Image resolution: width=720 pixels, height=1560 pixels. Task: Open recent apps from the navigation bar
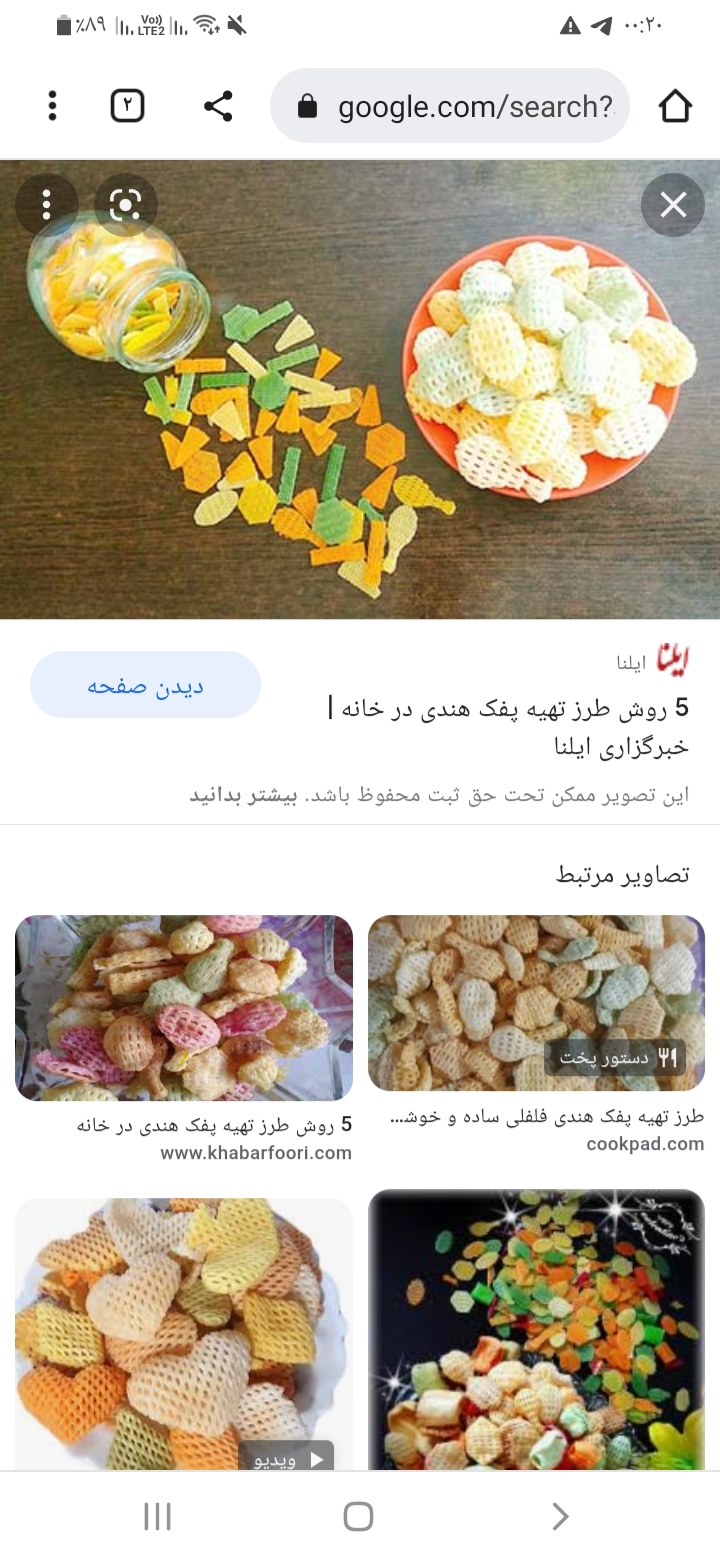(x=158, y=1516)
